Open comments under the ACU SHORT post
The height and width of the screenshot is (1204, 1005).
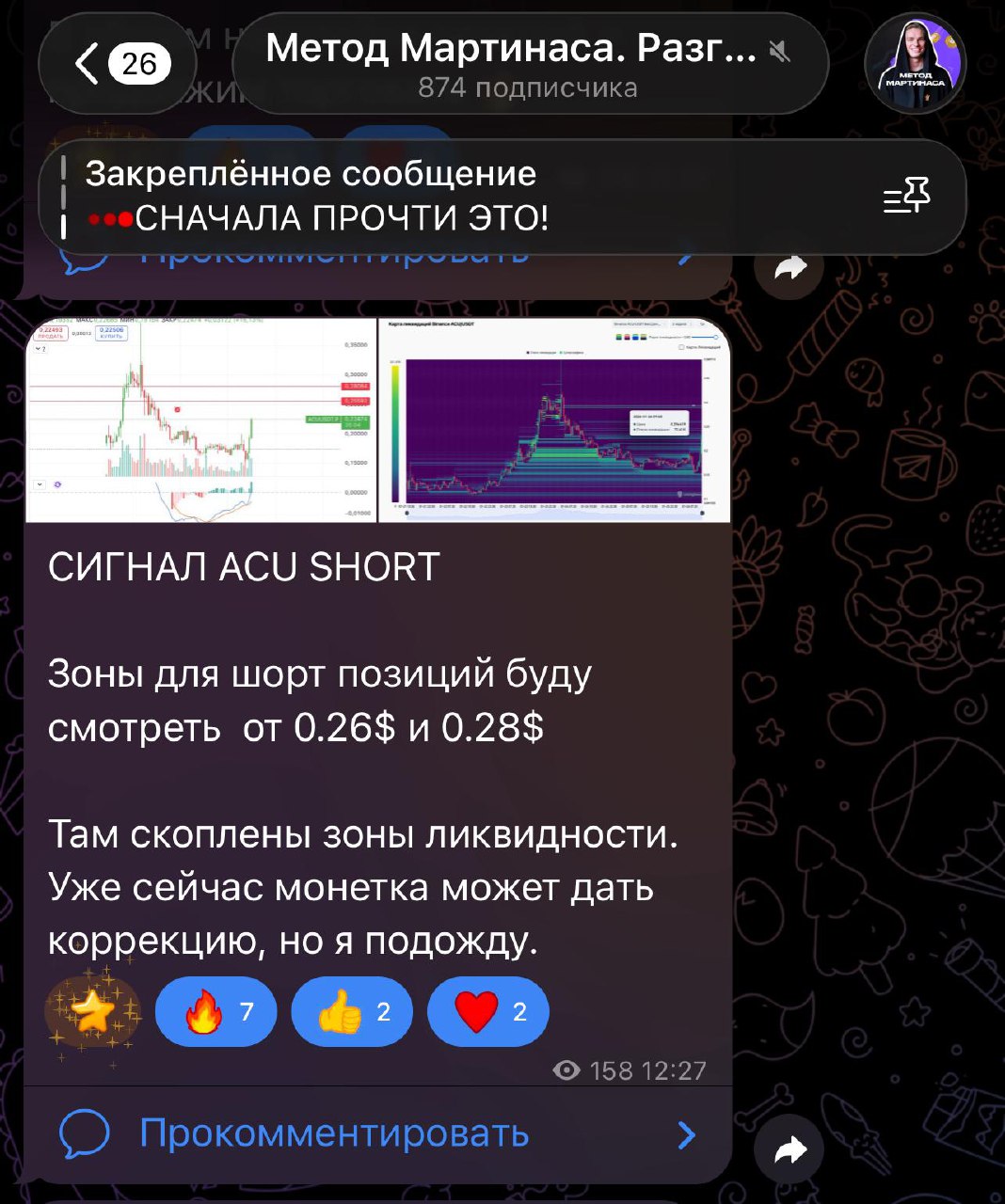pyautogui.click(x=376, y=1134)
